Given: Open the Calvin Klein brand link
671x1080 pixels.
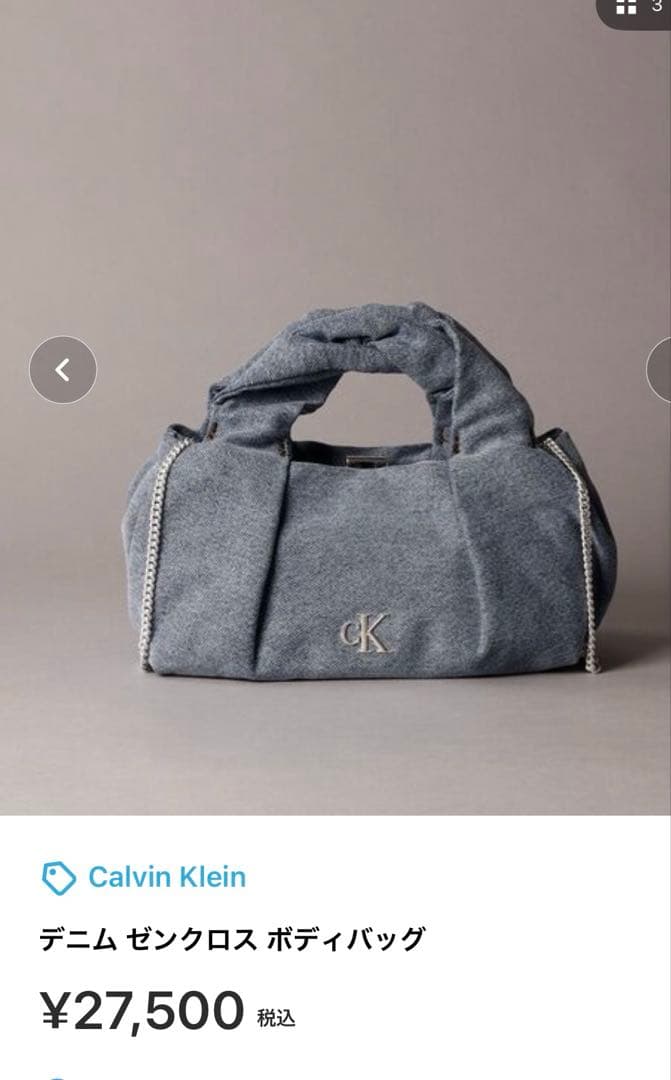Looking at the screenshot, I should 166,877.
